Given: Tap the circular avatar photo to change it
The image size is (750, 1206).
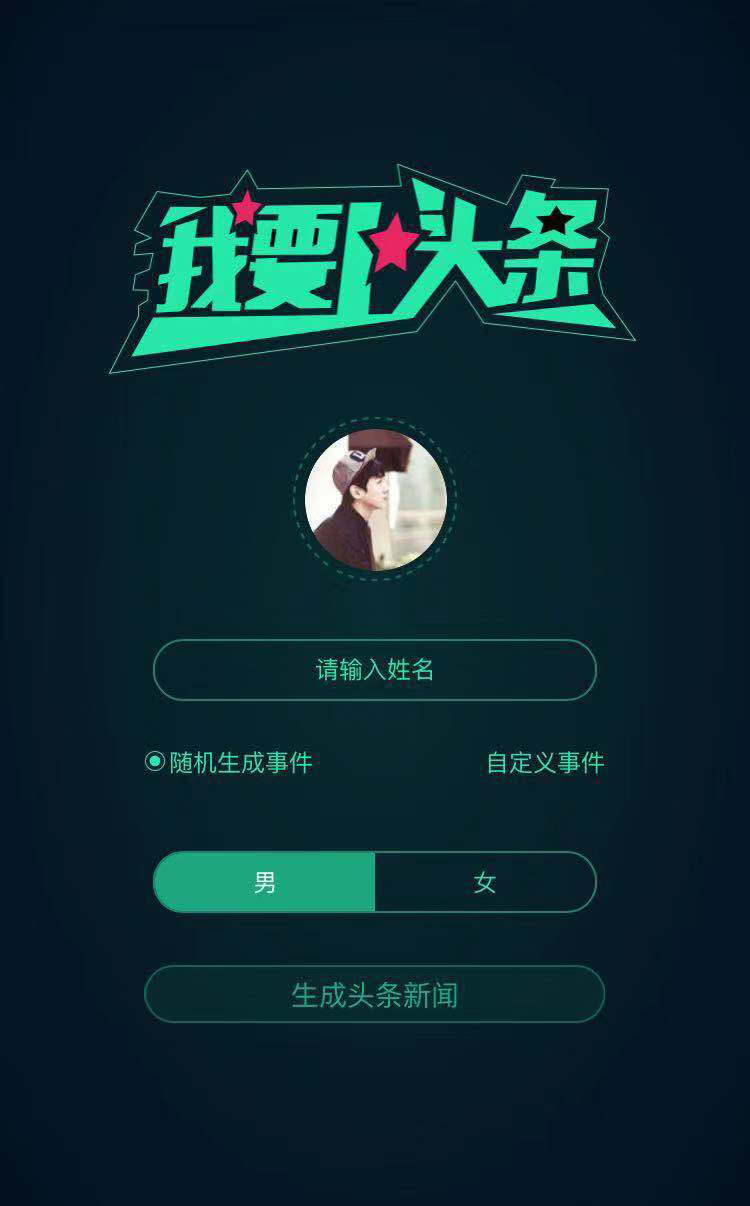Looking at the screenshot, I should [375, 499].
